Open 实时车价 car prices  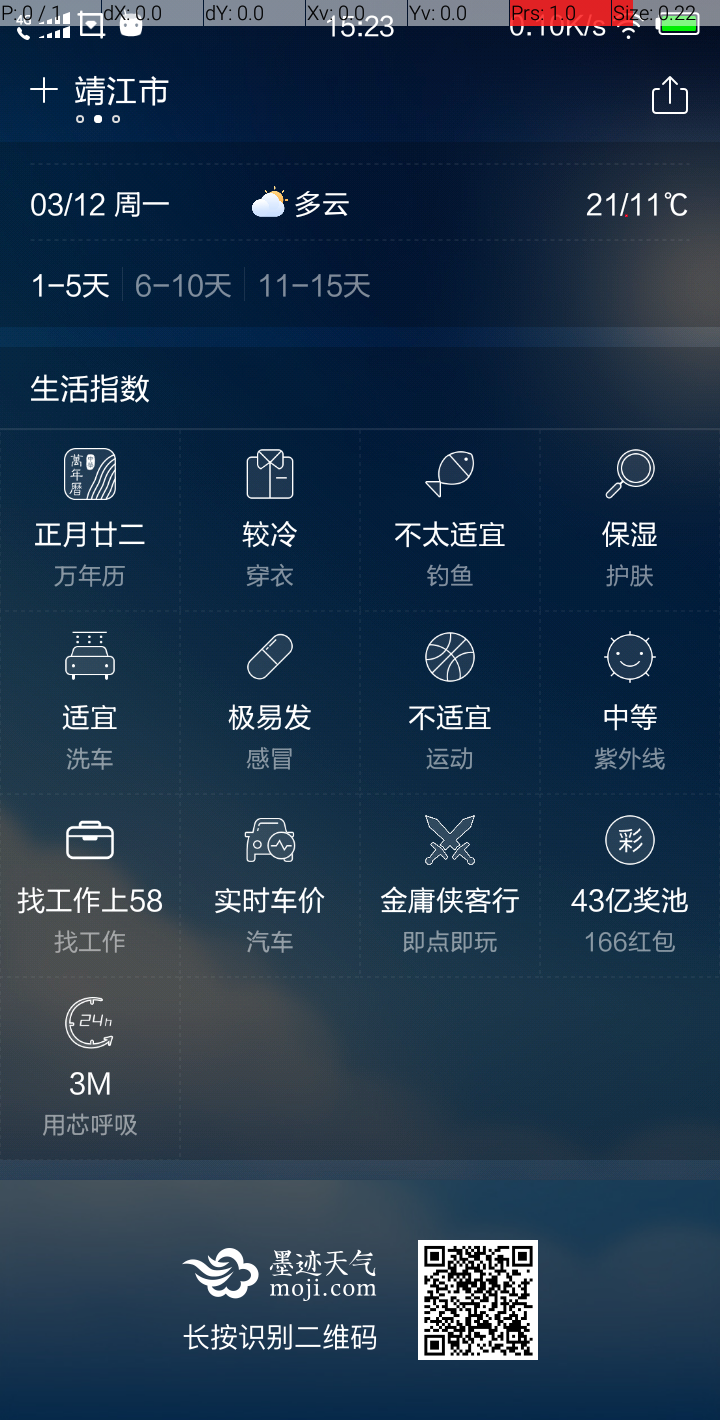(270, 885)
